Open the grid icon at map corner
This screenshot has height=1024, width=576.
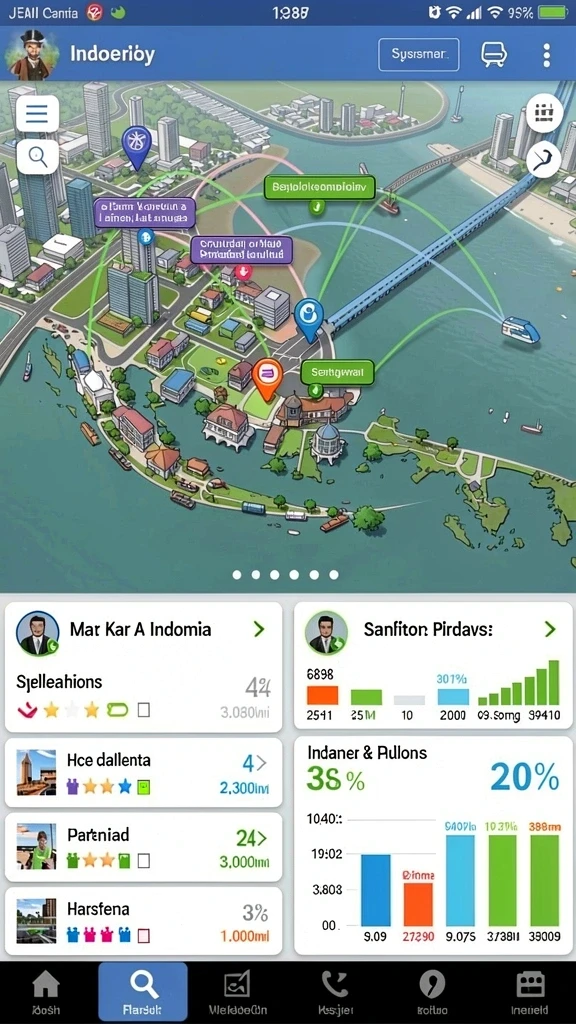pos(543,113)
